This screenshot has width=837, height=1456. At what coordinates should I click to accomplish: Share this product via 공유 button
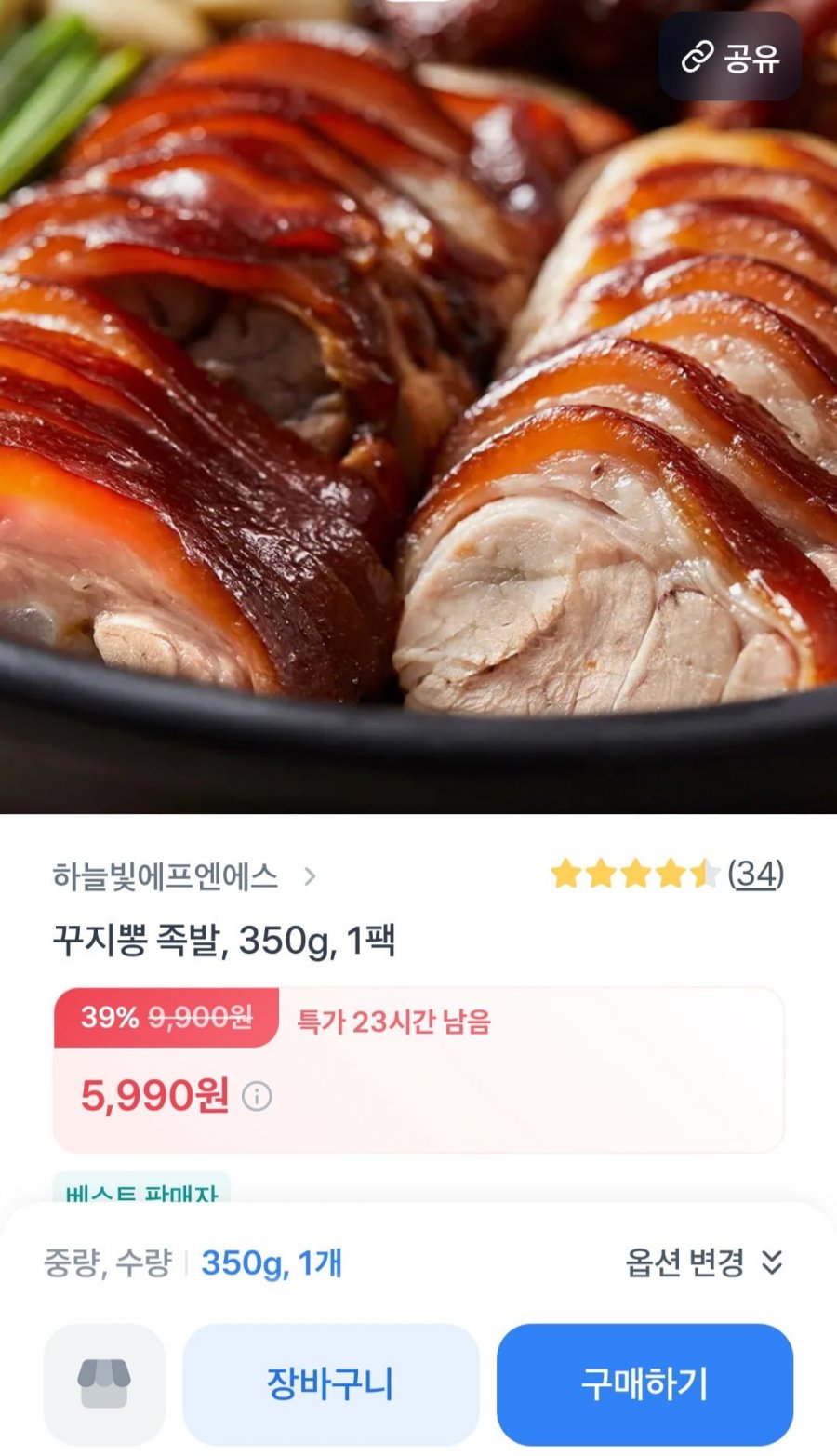click(729, 58)
